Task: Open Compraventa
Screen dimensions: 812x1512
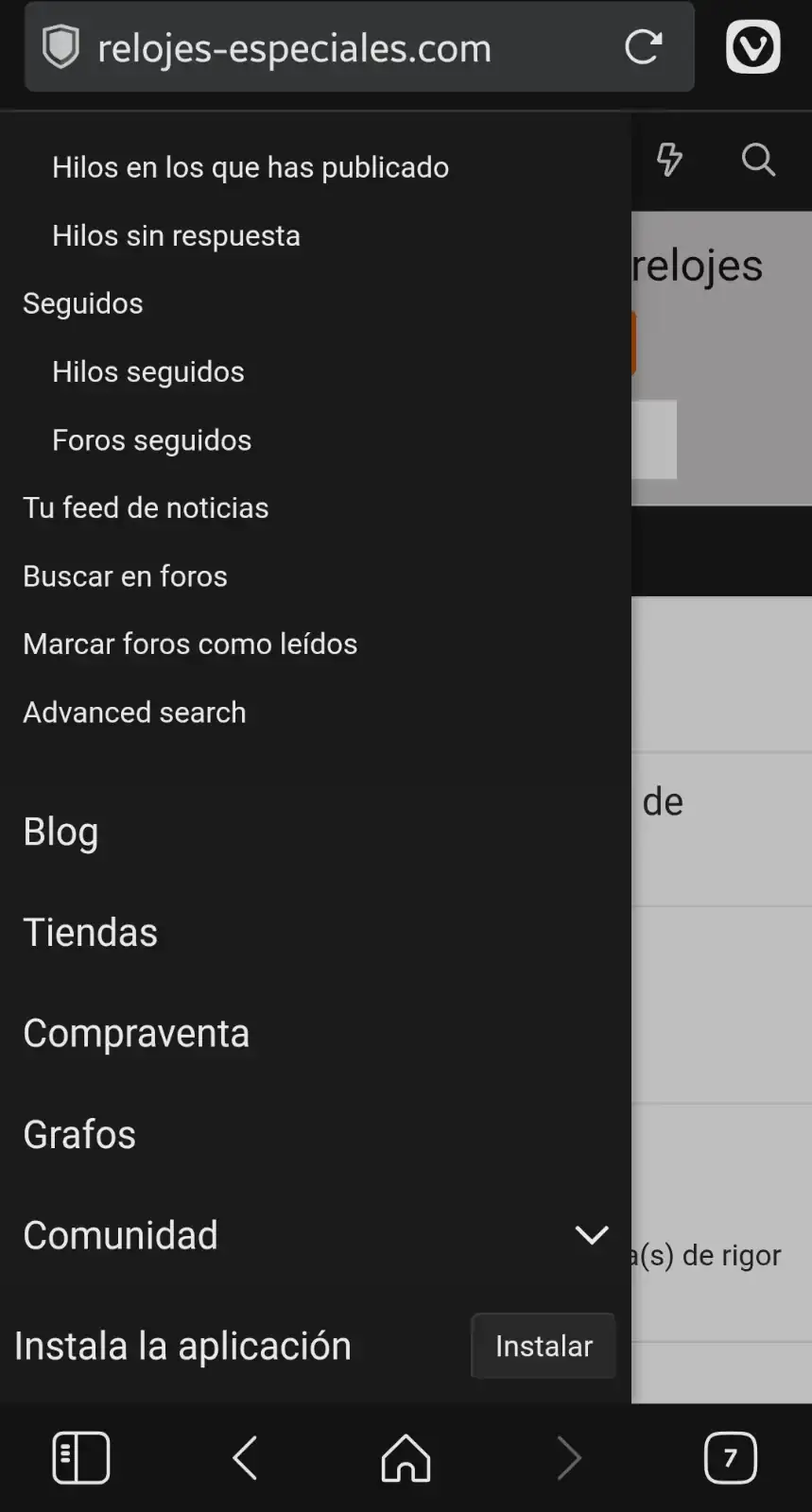Action: (x=136, y=1033)
